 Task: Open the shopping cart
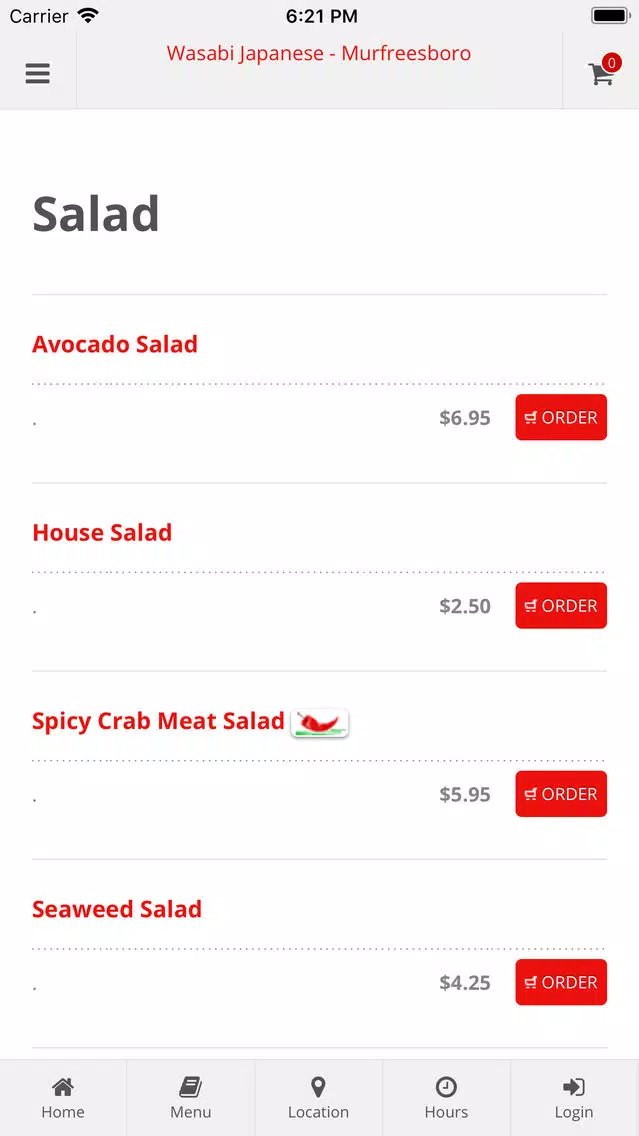[603, 72]
